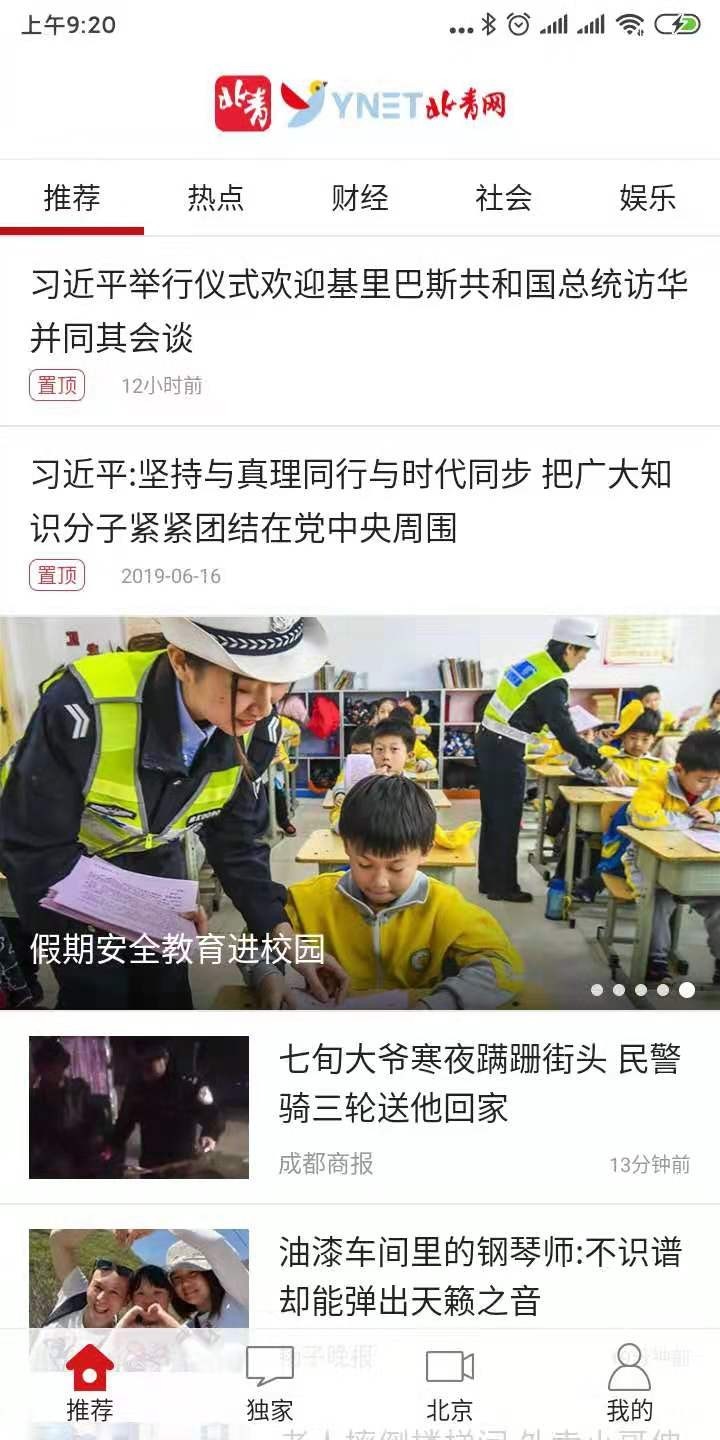
Task: Switch to the 热点 tab
Action: pyautogui.click(x=215, y=198)
